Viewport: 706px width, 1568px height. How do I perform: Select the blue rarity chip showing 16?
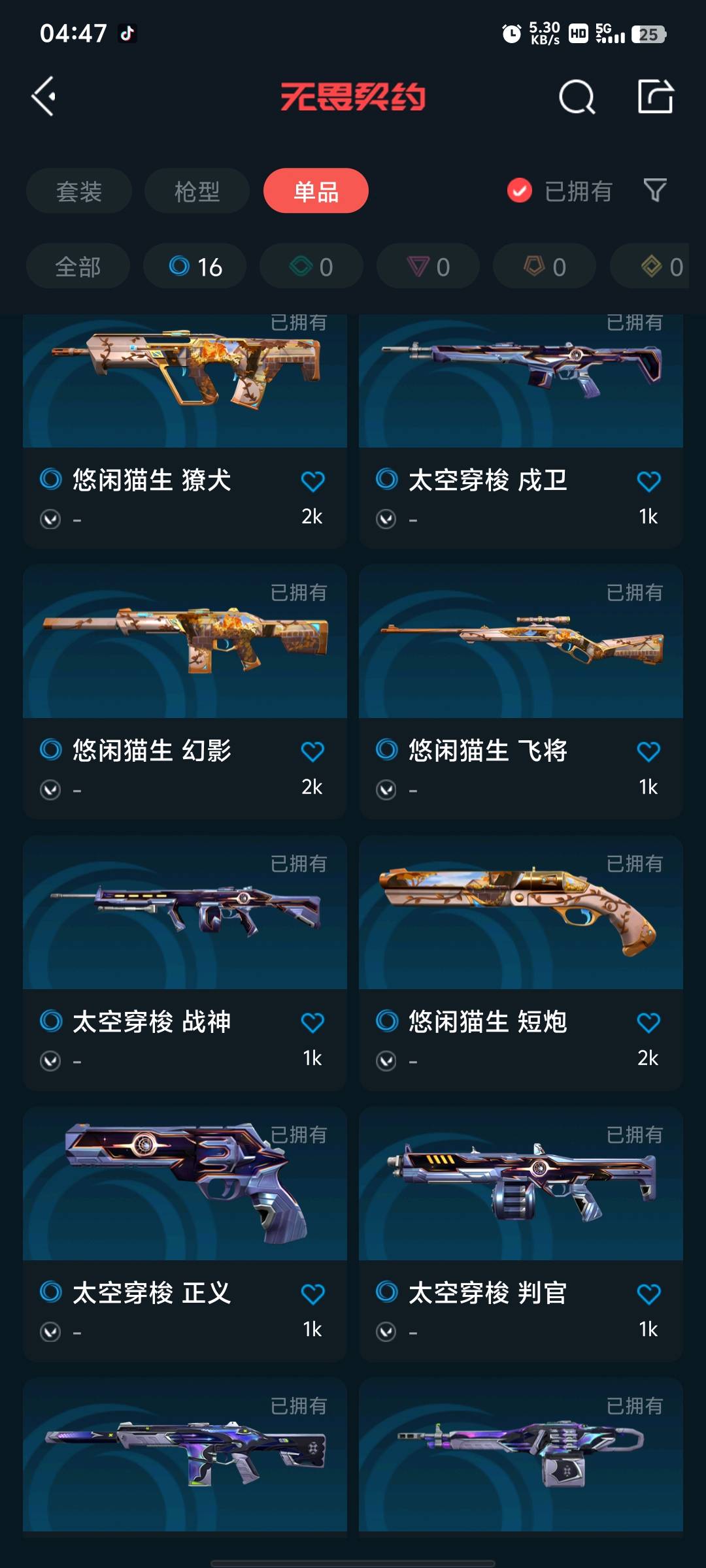coord(195,267)
